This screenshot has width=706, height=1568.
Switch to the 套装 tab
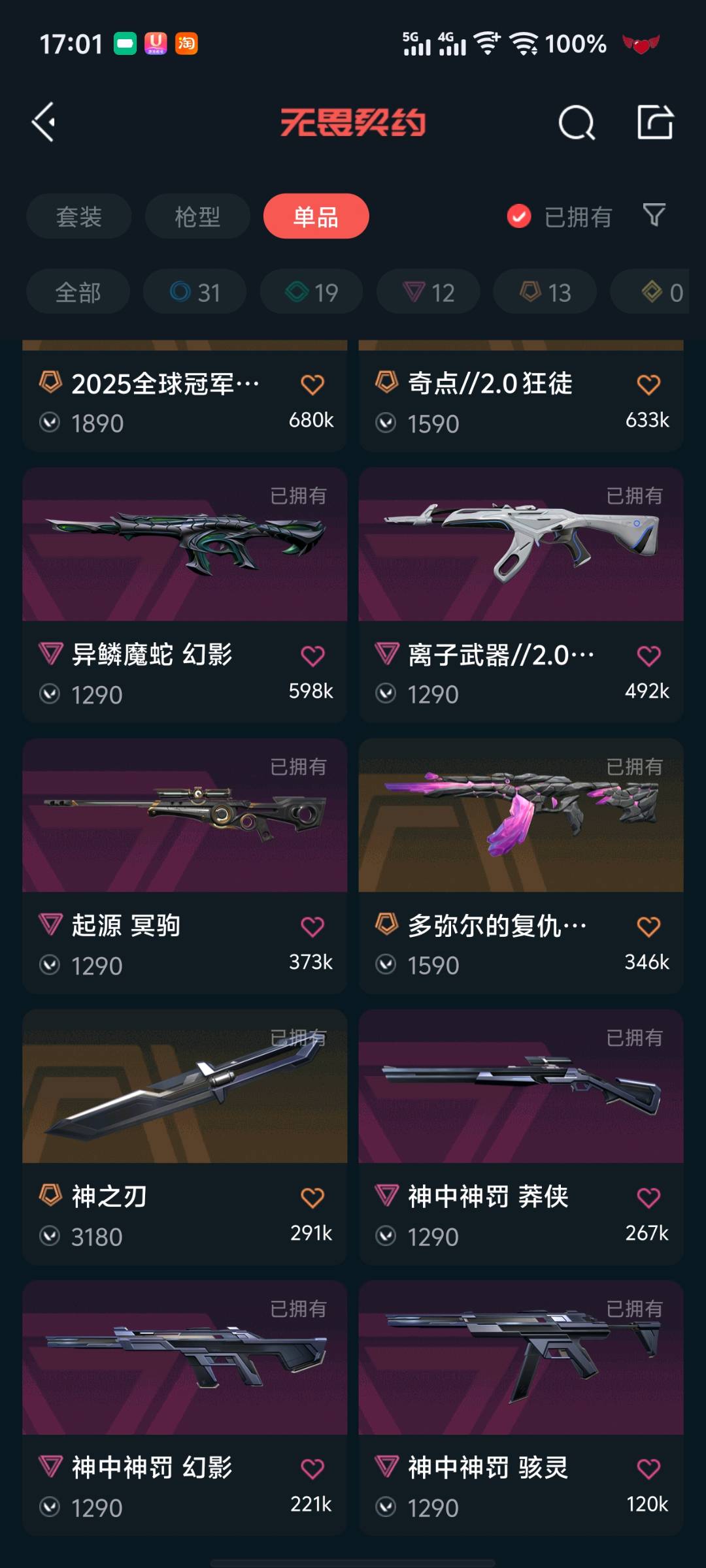click(x=78, y=216)
